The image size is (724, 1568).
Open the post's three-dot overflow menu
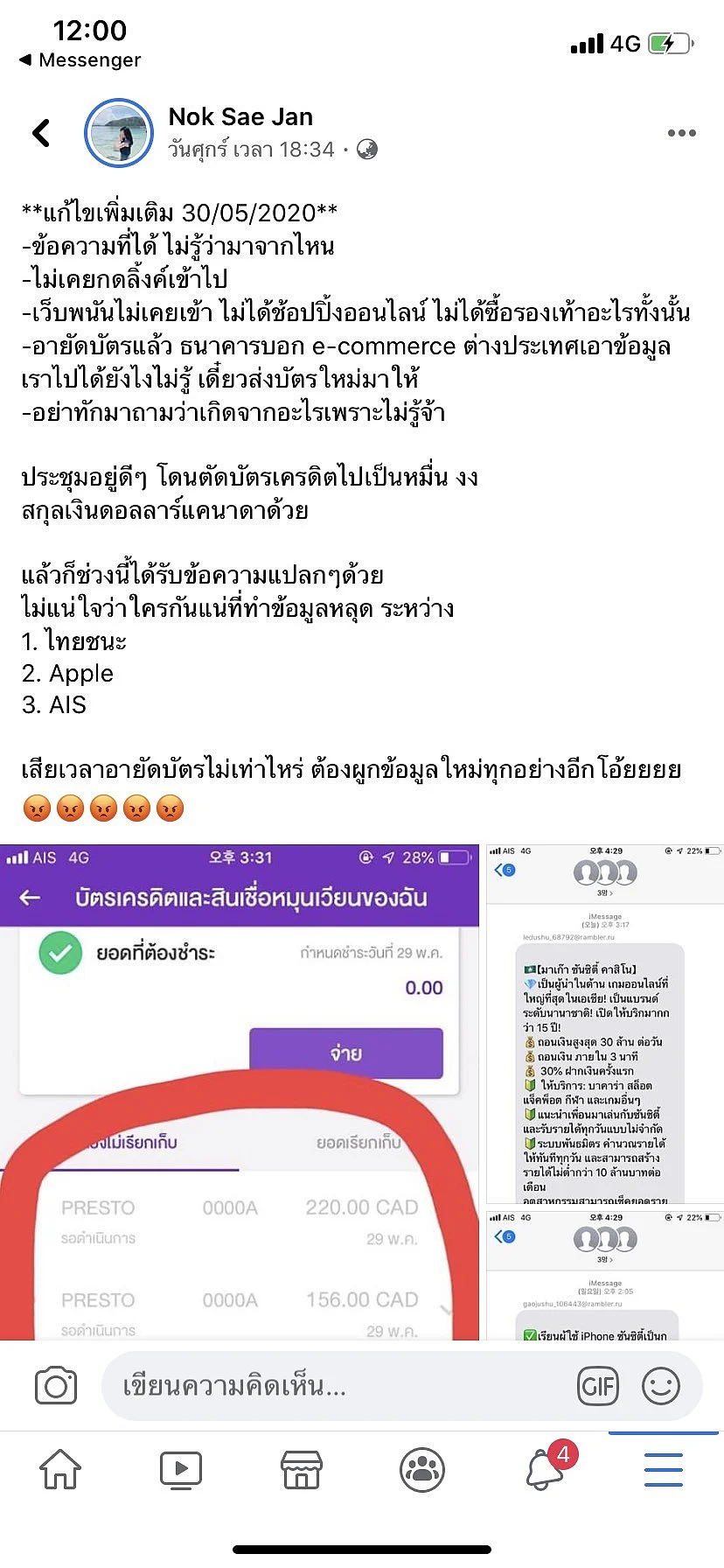pyautogui.click(x=681, y=133)
